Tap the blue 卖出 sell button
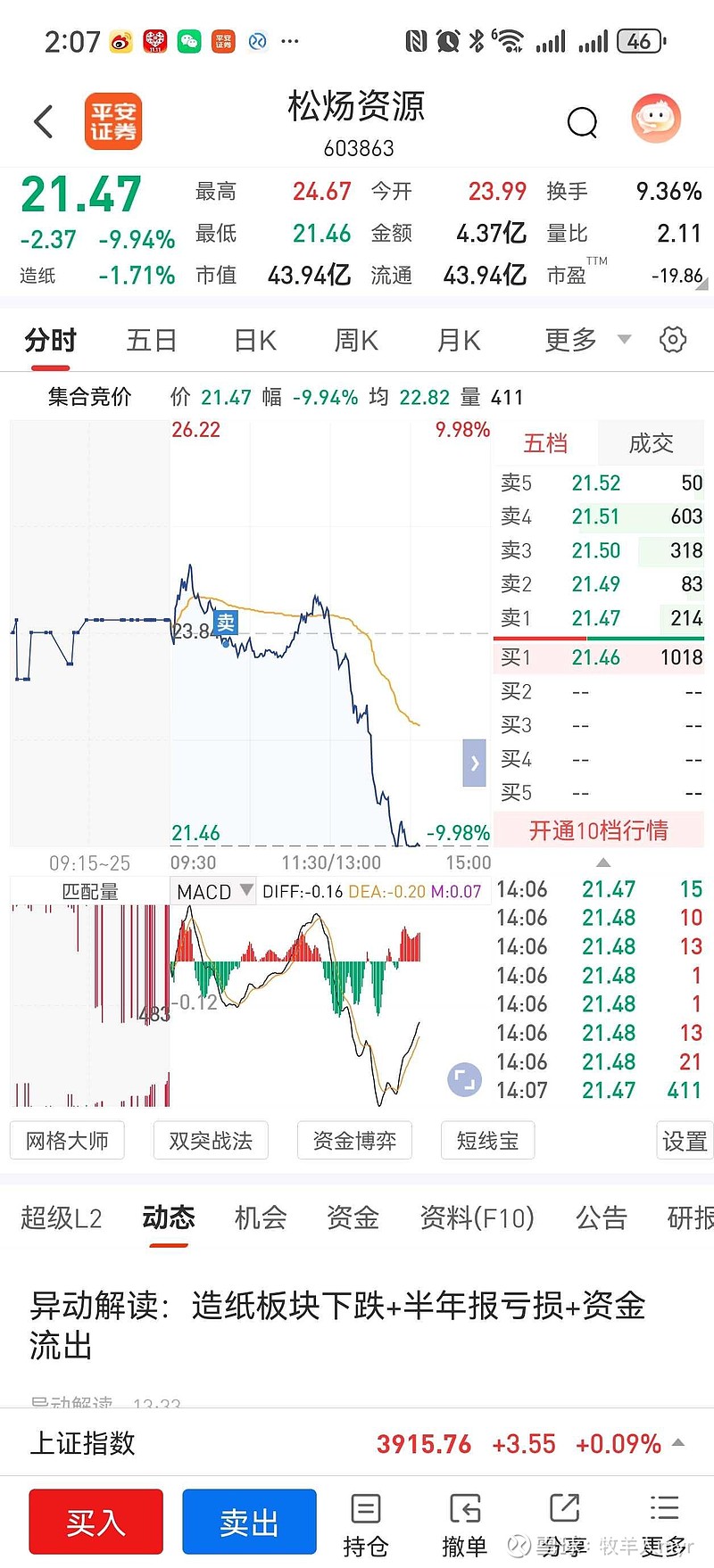The height and width of the screenshot is (1568, 714). coord(249,1522)
